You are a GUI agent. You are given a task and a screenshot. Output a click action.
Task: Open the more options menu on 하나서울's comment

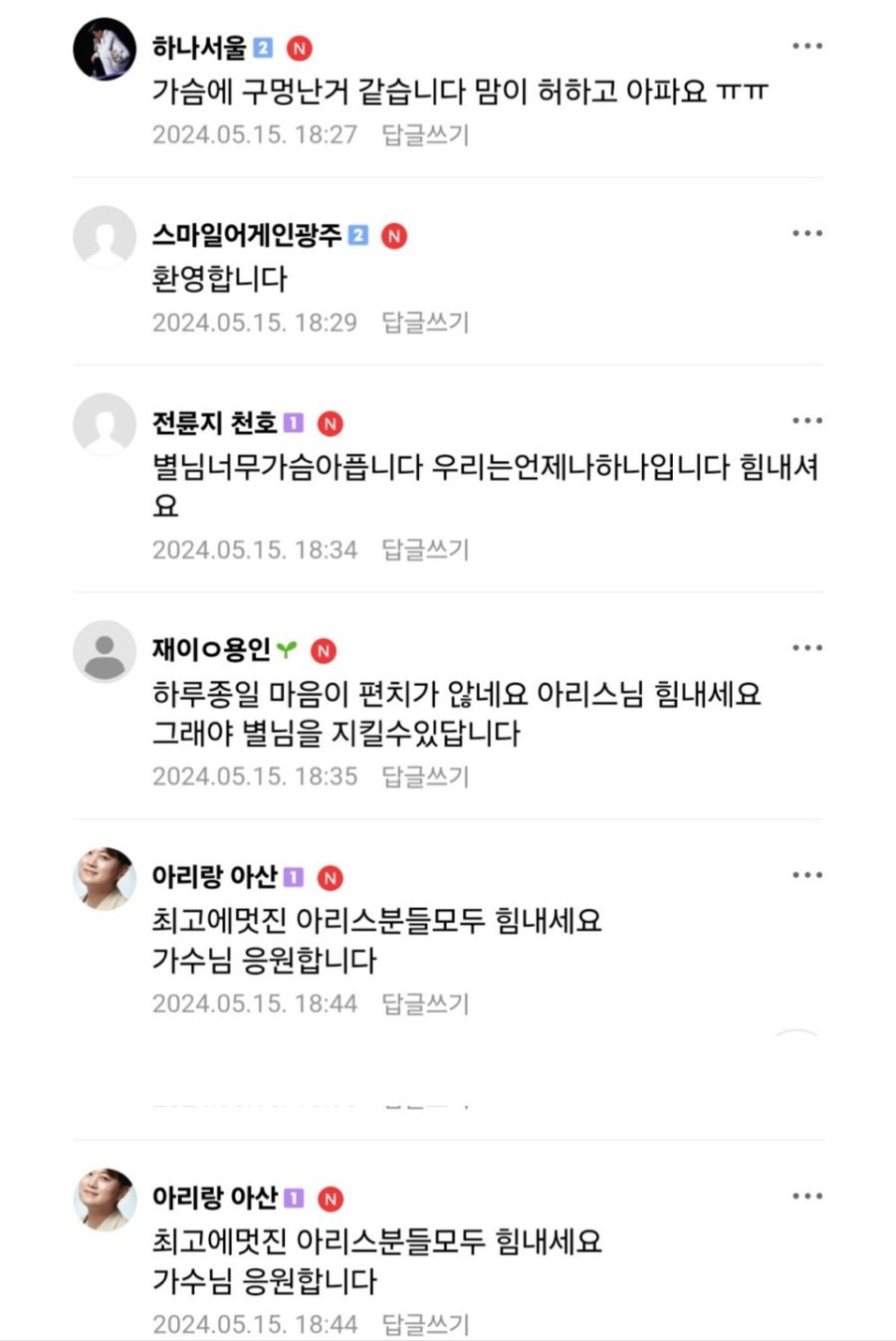pyautogui.click(x=806, y=47)
